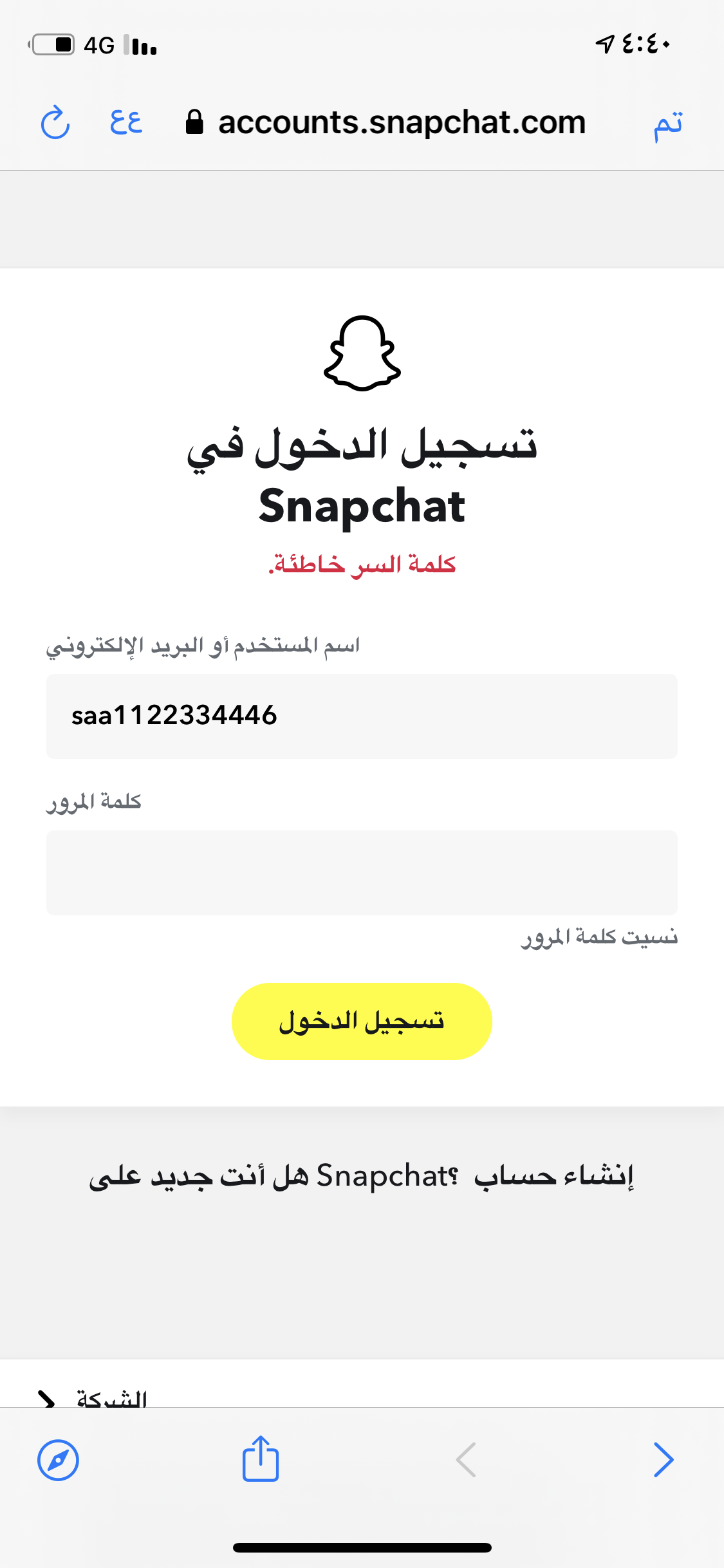Viewport: 724px width, 1568px height.
Task: Open the نسيت كلمة المرور link
Action: point(599,937)
